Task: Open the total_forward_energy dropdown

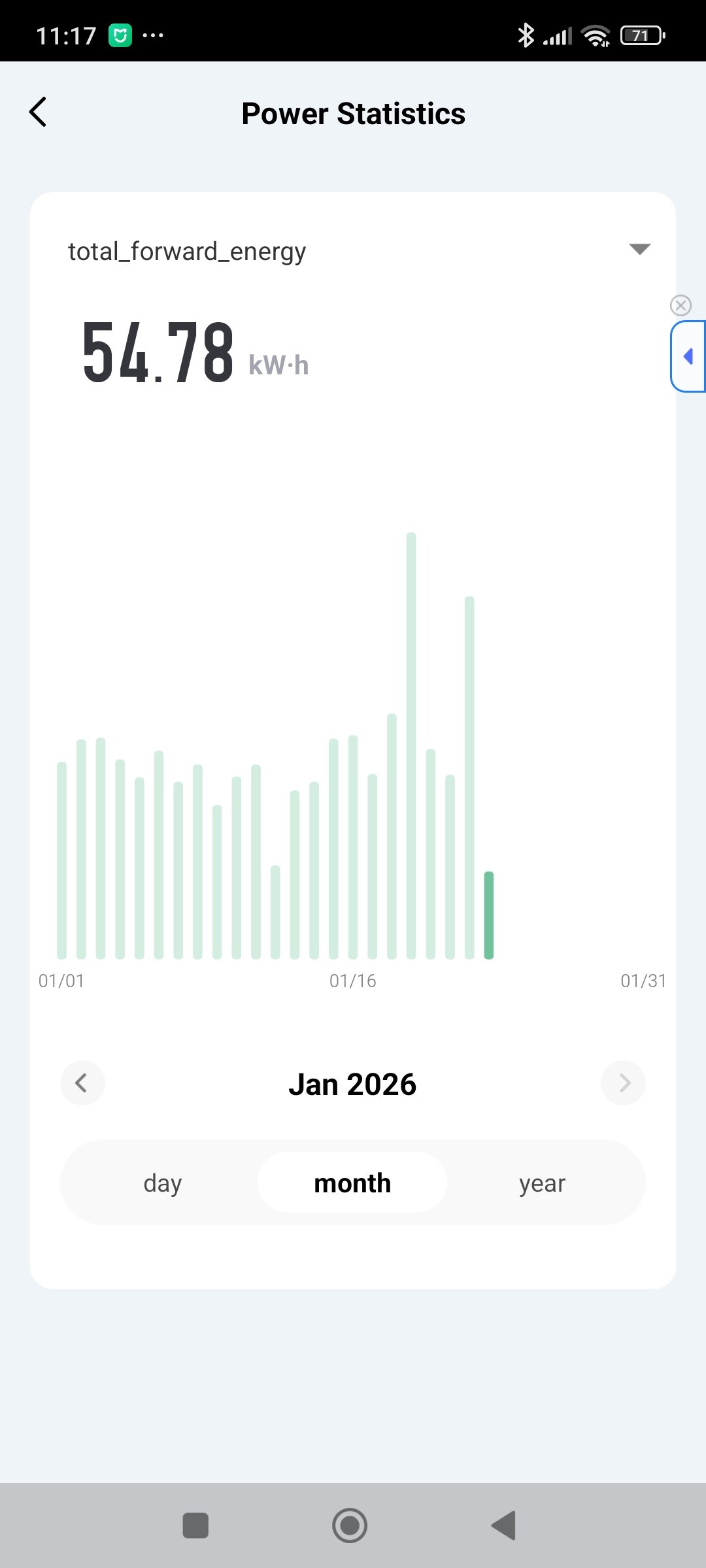Action: point(639,249)
